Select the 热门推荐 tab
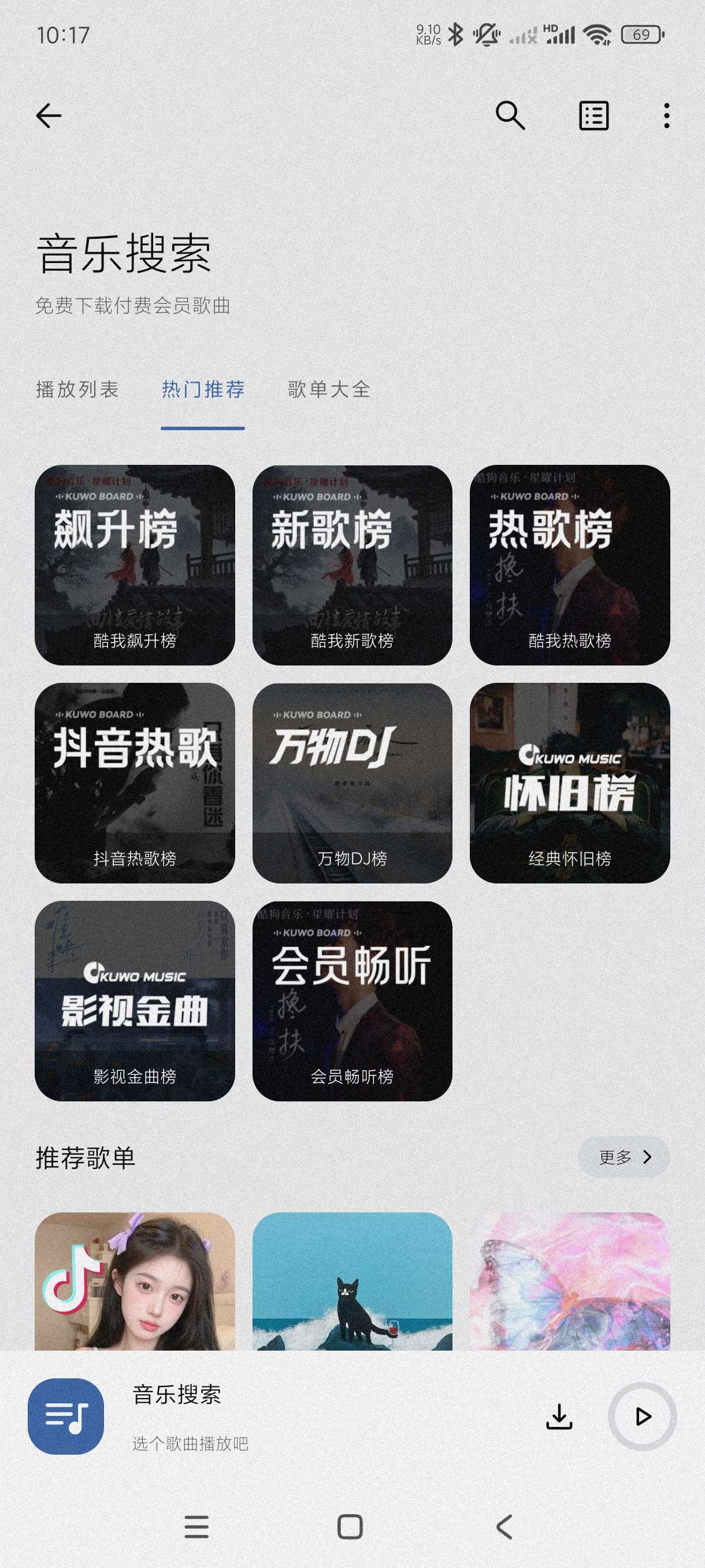This screenshot has height=1568, width=705. (x=203, y=390)
